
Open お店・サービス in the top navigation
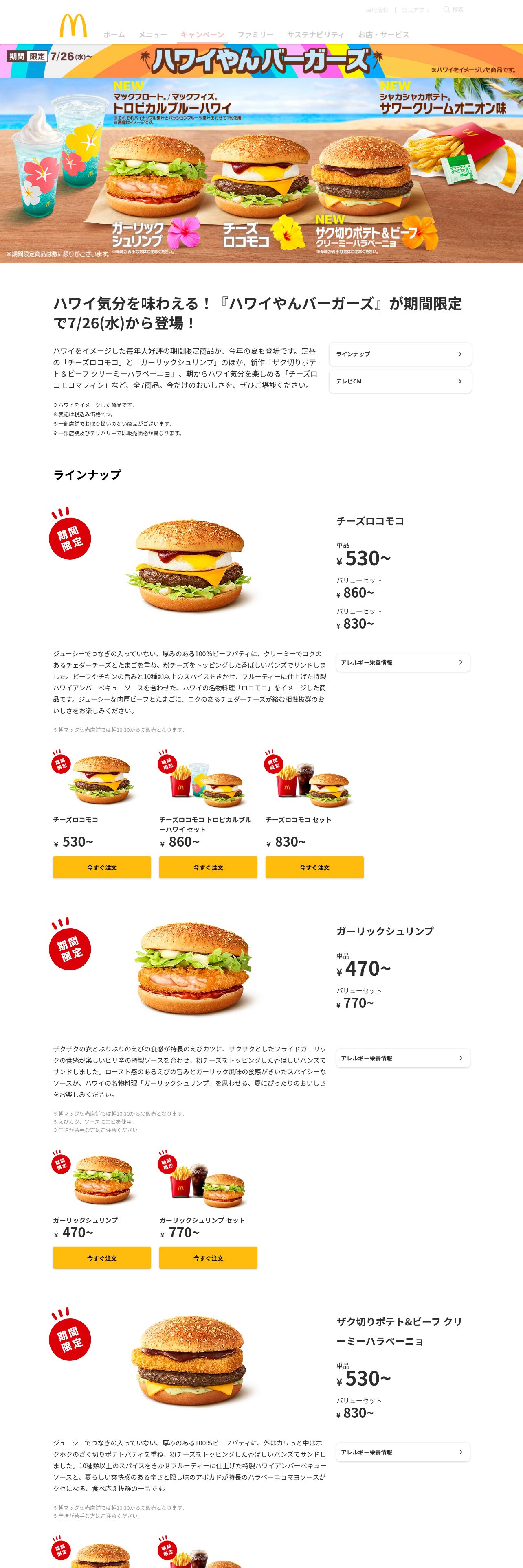click(383, 35)
